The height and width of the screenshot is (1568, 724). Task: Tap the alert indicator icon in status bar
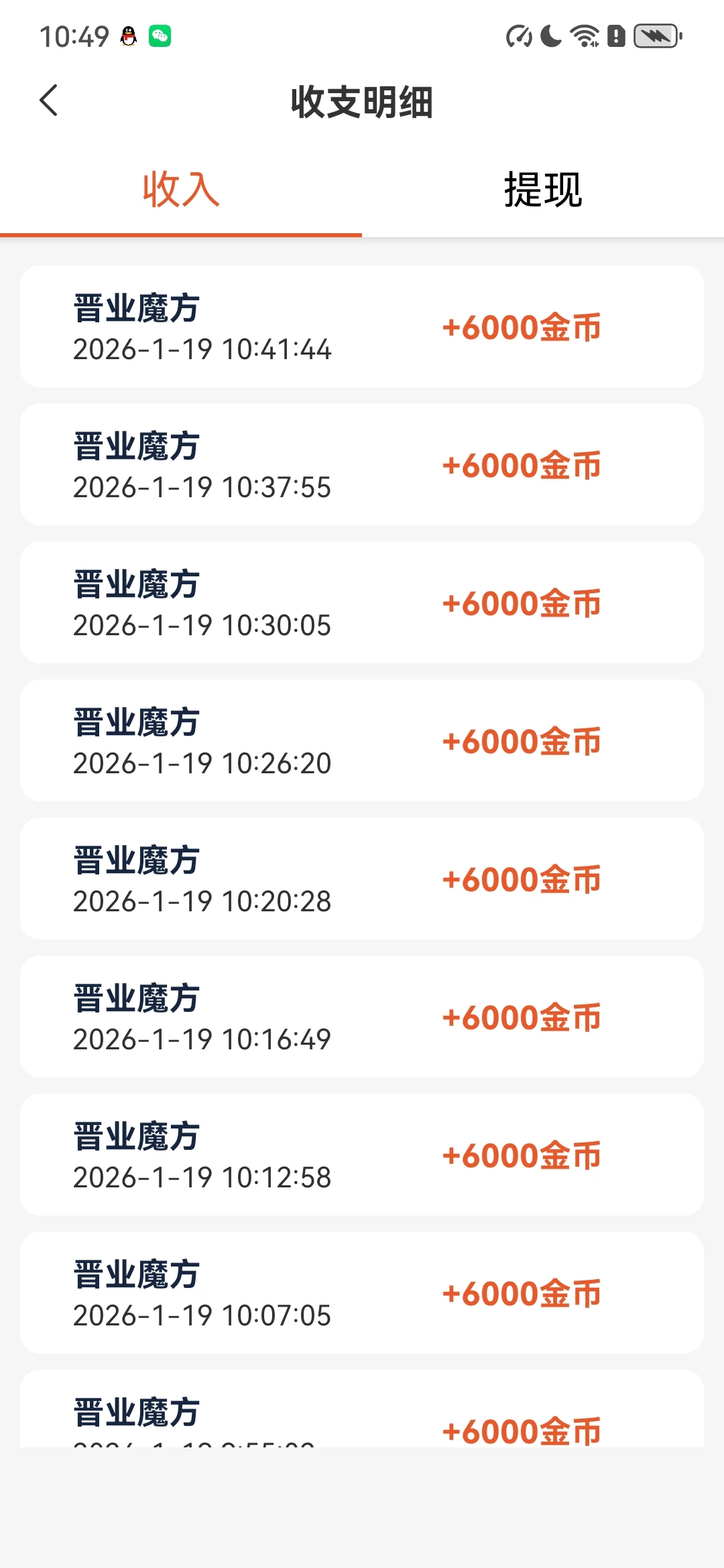(617, 37)
